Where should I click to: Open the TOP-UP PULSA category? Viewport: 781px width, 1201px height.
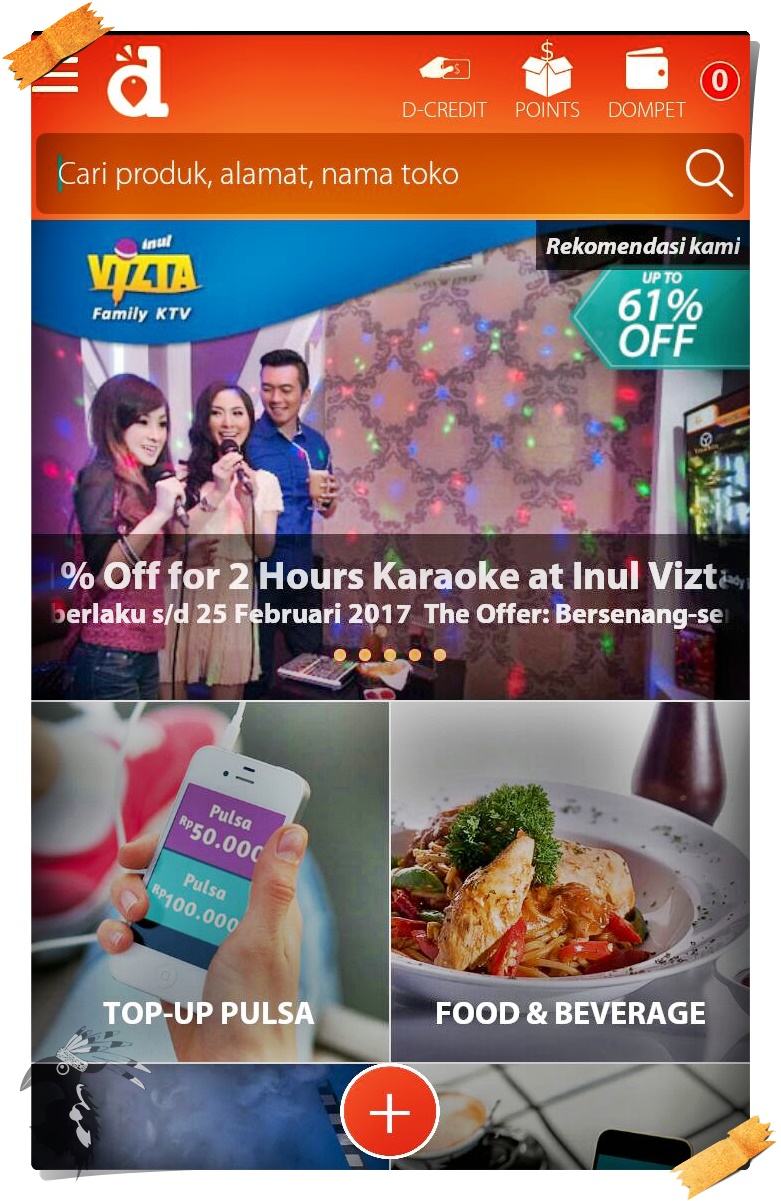click(209, 880)
